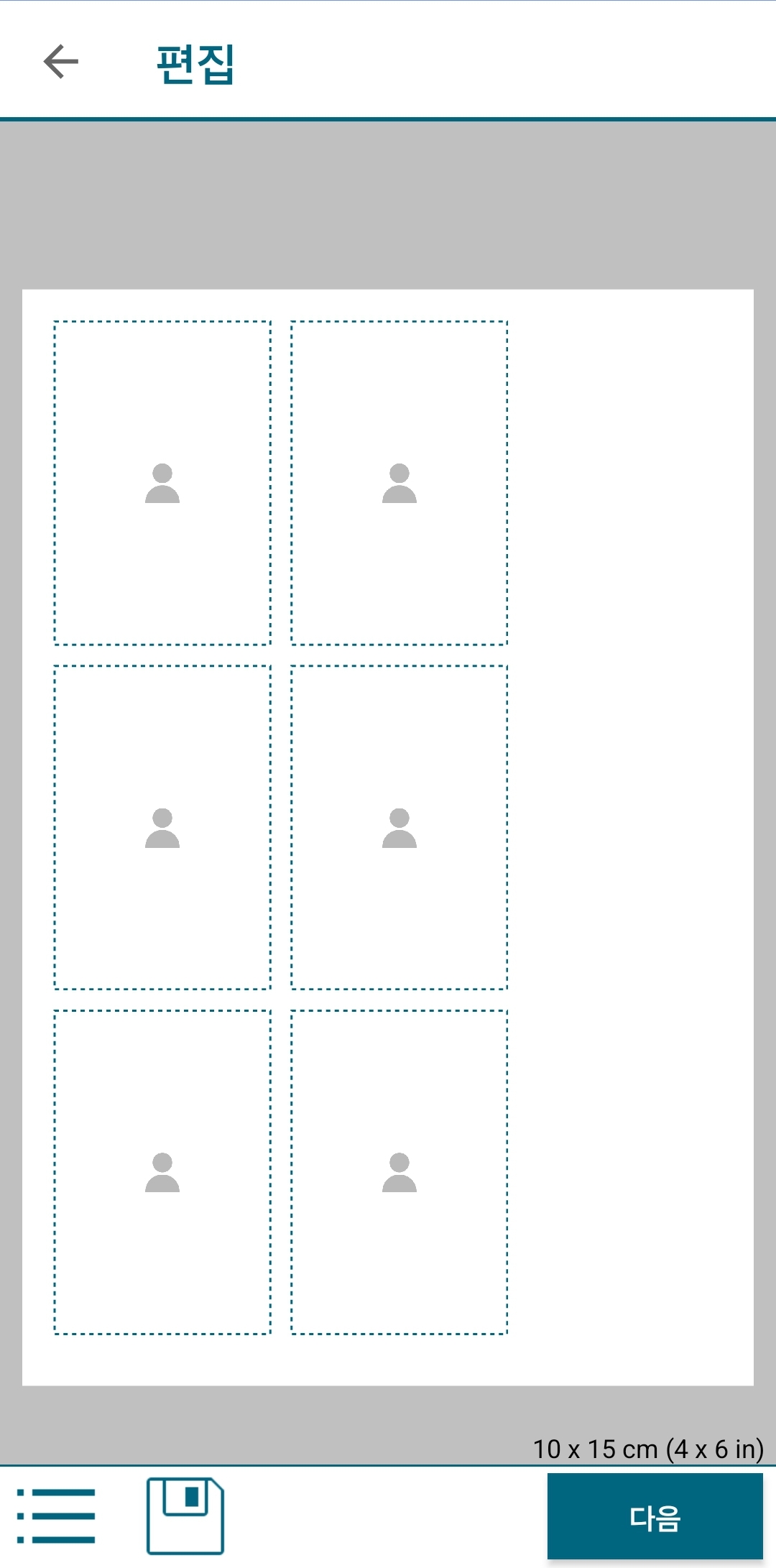Tap the 다음 button

click(655, 1516)
